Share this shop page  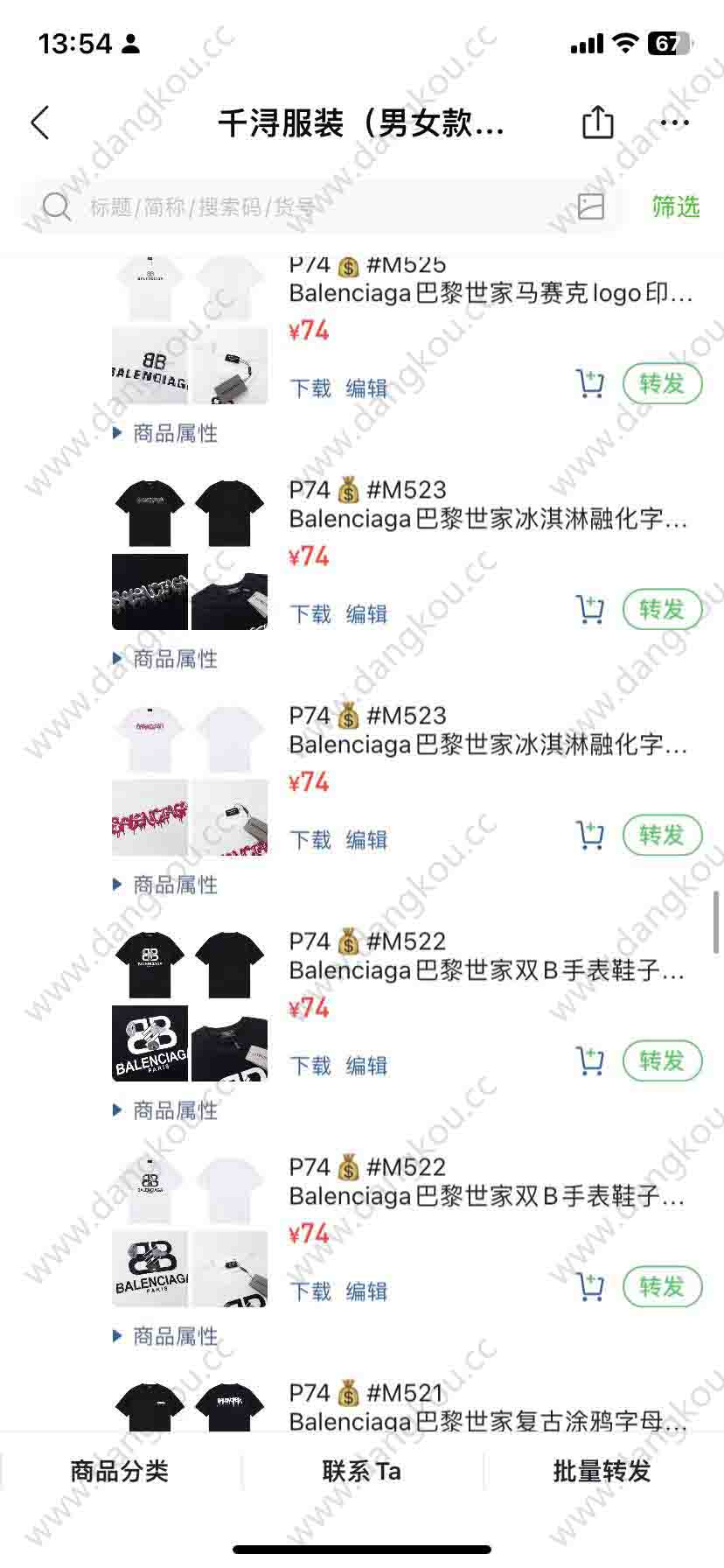pyautogui.click(x=598, y=122)
